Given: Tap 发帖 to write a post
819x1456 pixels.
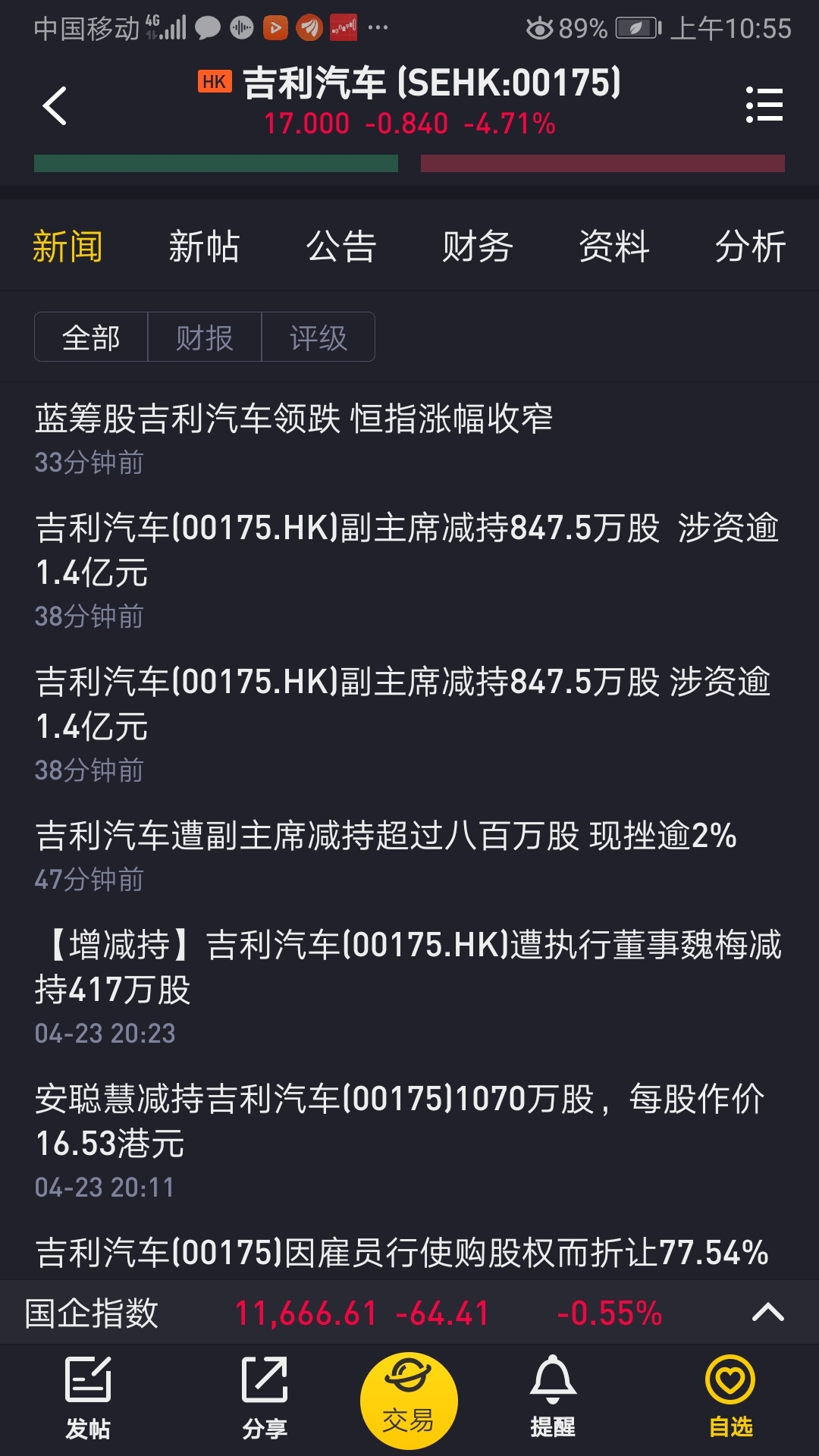Looking at the screenshot, I should click(x=88, y=1399).
